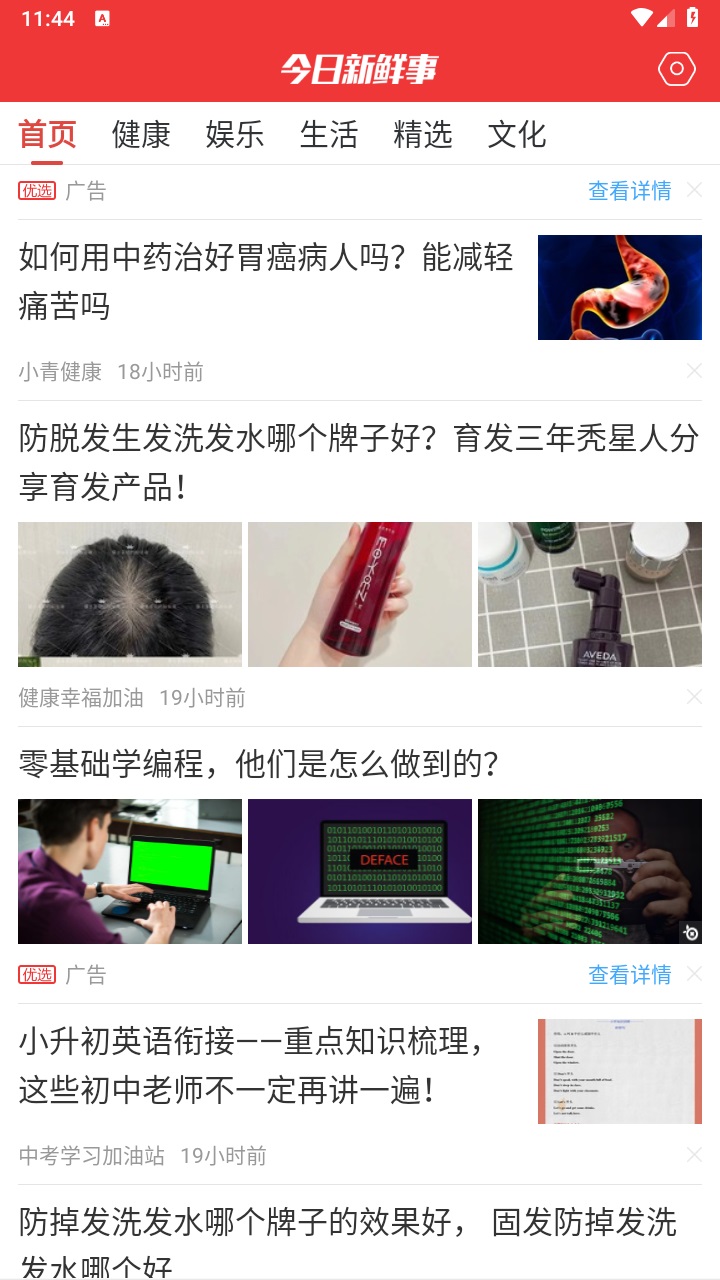Tap the 优选 badge above the English study ad
Screen dimensions: 720x1280
pos(36,974)
